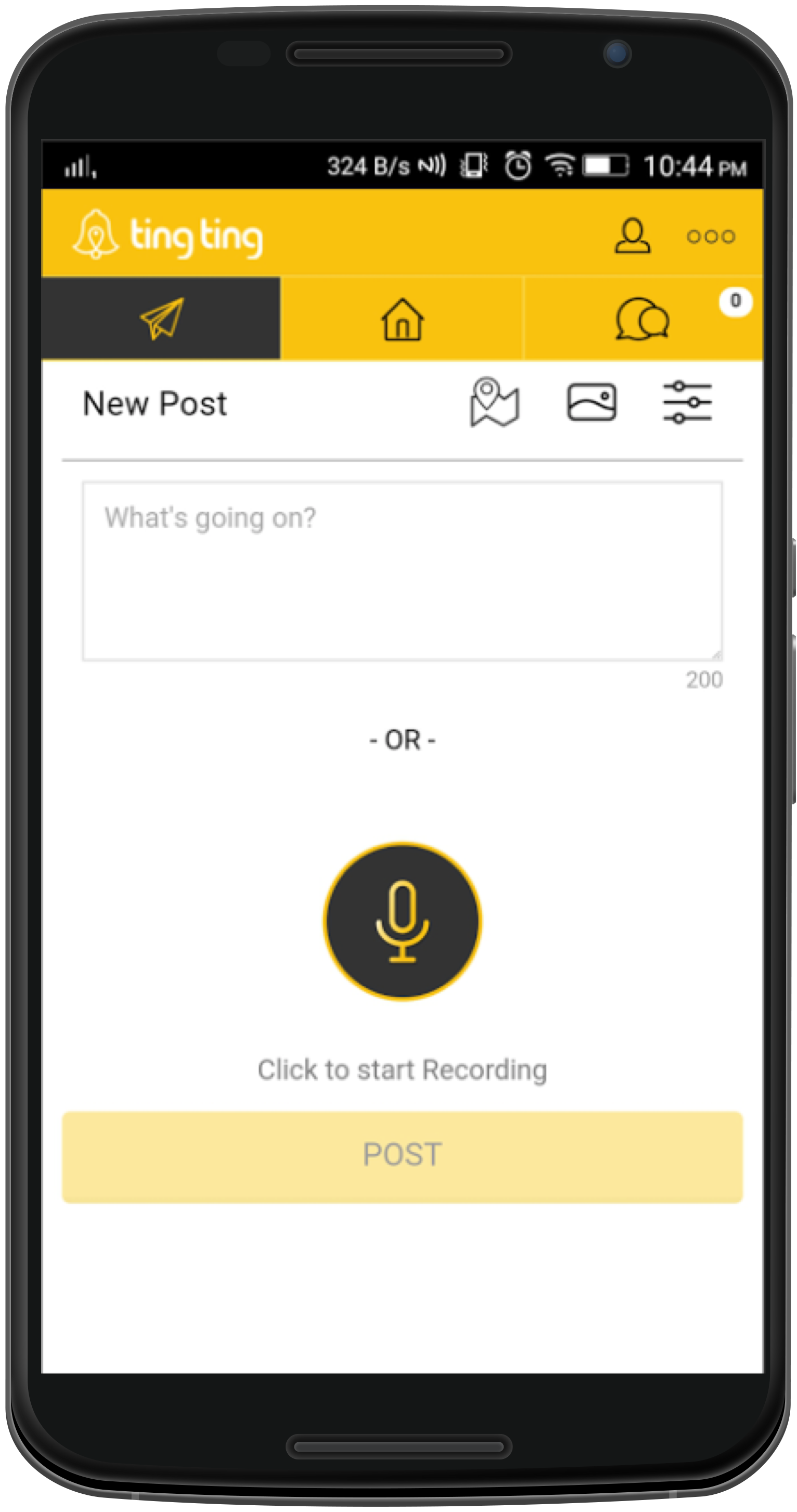Open the three-circle overflow menu
The image size is (797, 1512).
710,237
